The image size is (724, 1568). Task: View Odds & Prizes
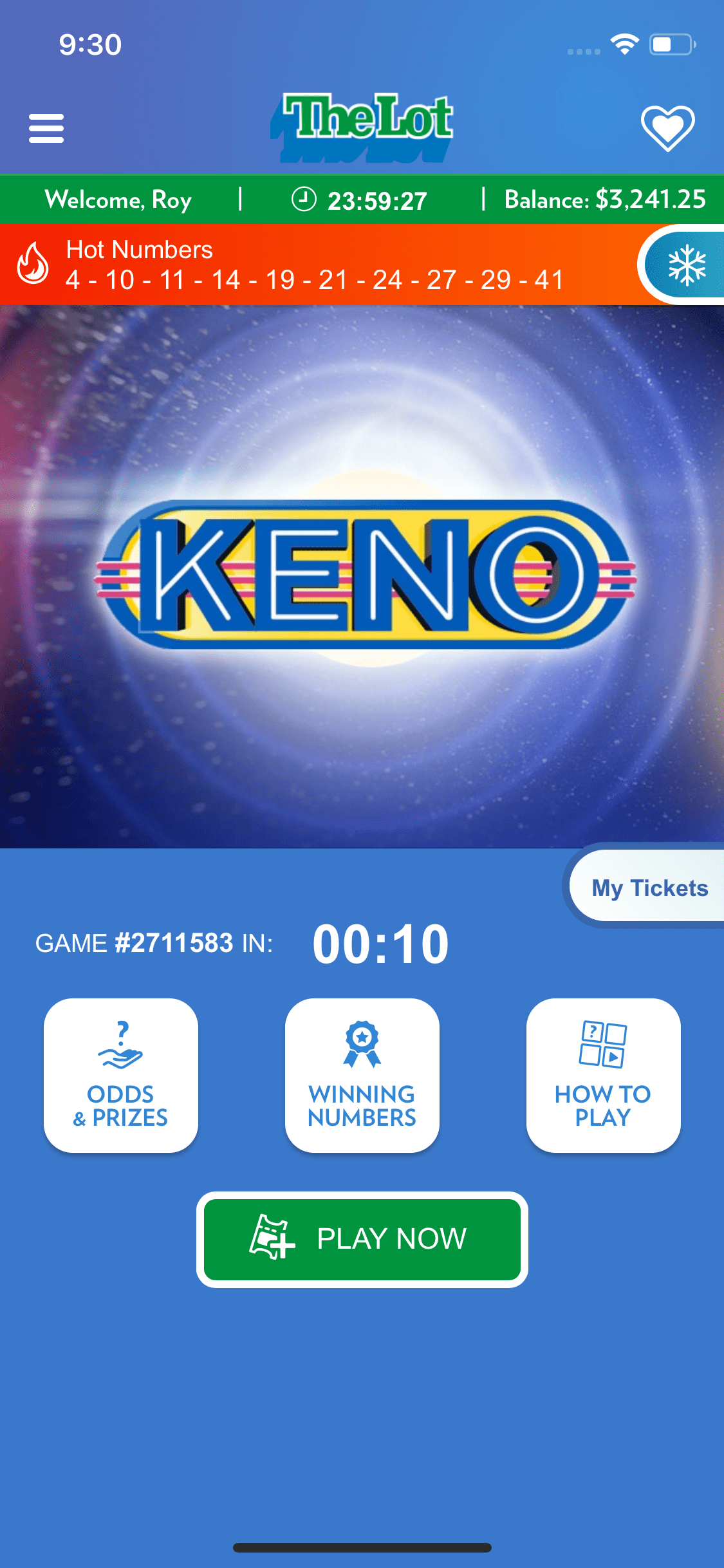121,1075
